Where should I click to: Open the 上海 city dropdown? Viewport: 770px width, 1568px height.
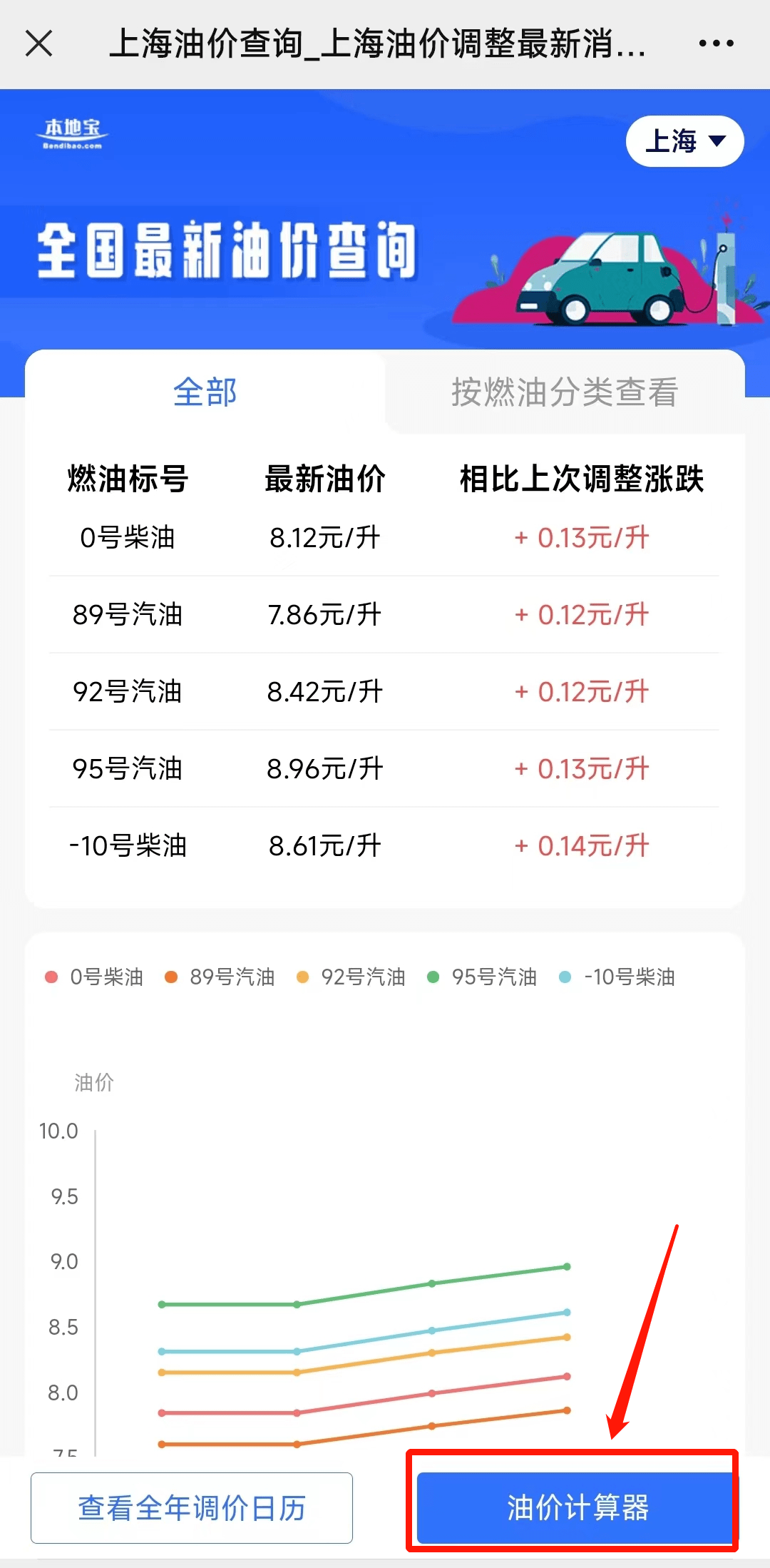click(684, 141)
